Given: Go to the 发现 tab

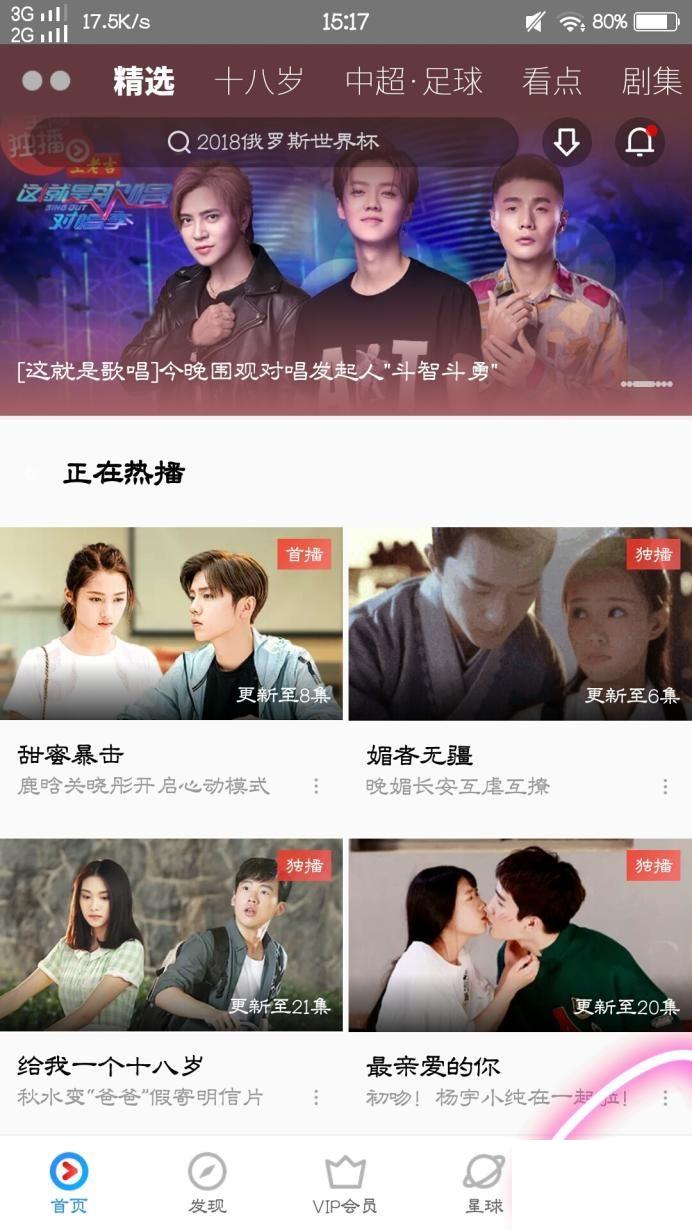Looking at the screenshot, I should click(x=207, y=1183).
